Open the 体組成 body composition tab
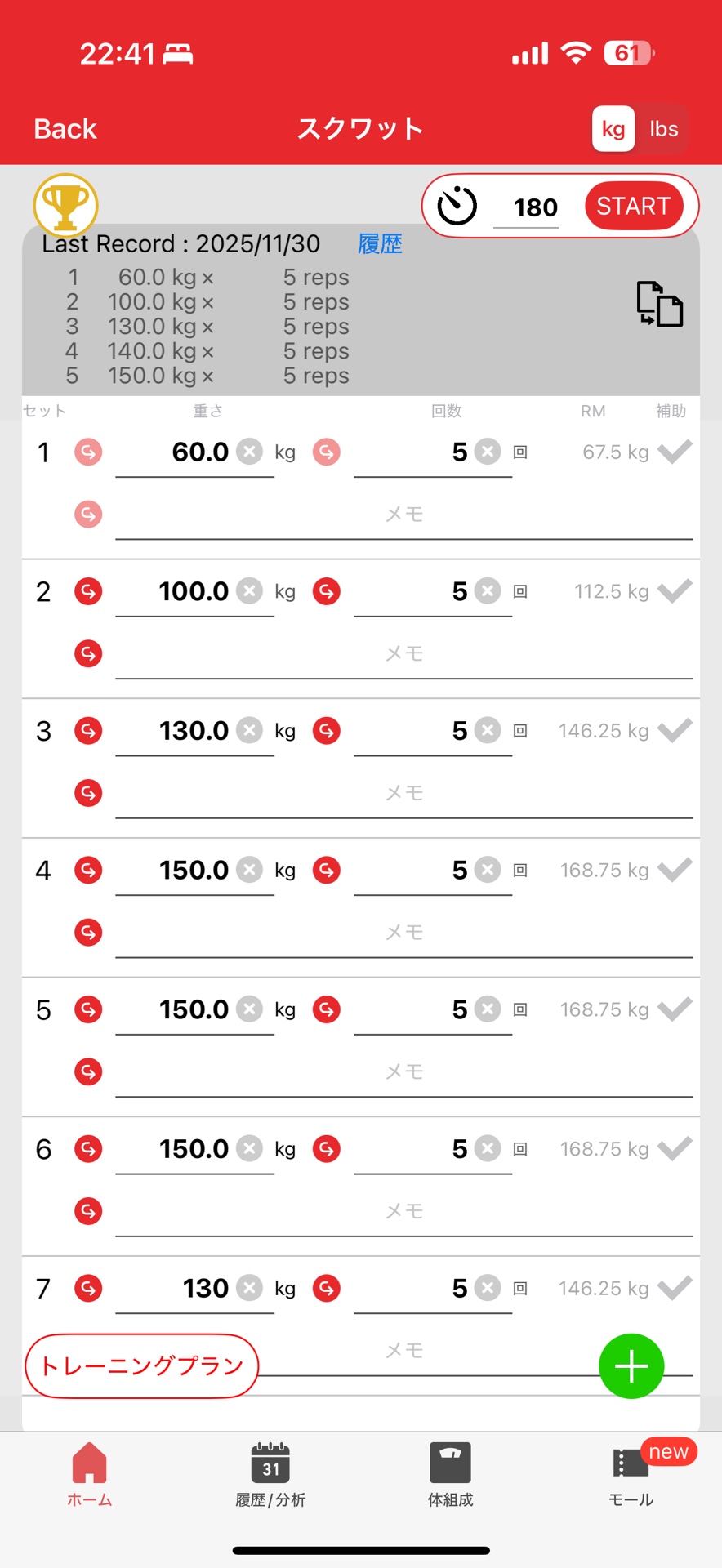722x1568 pixels. tap(450, 1475)
